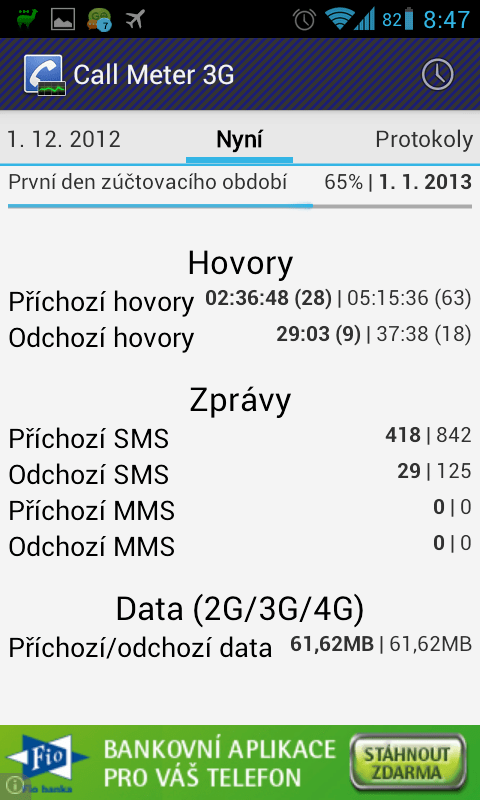Tap the Call Meter 3G app icon
This screenshot has height=800, width=480.
tap(44, 74)
